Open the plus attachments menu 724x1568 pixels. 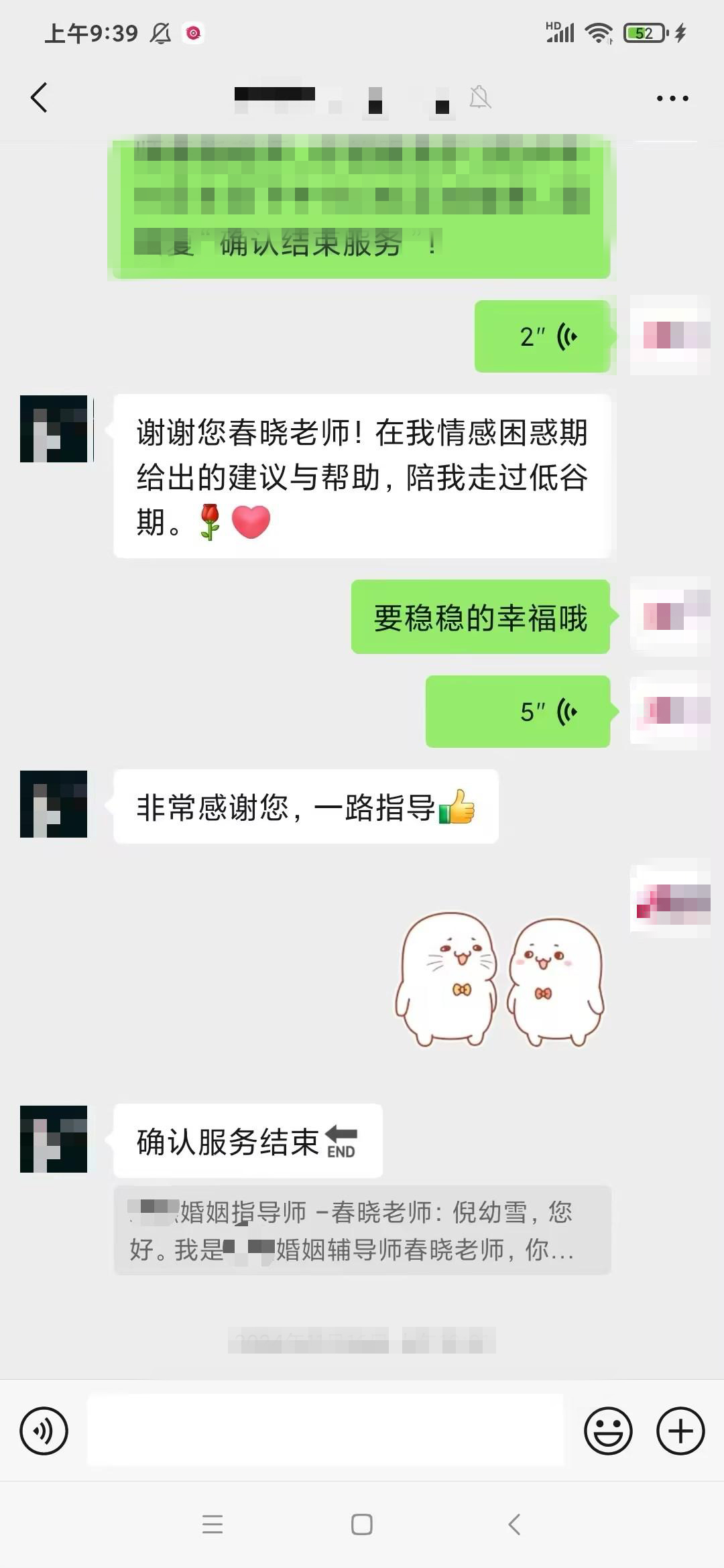click(x=680, y=1431)
